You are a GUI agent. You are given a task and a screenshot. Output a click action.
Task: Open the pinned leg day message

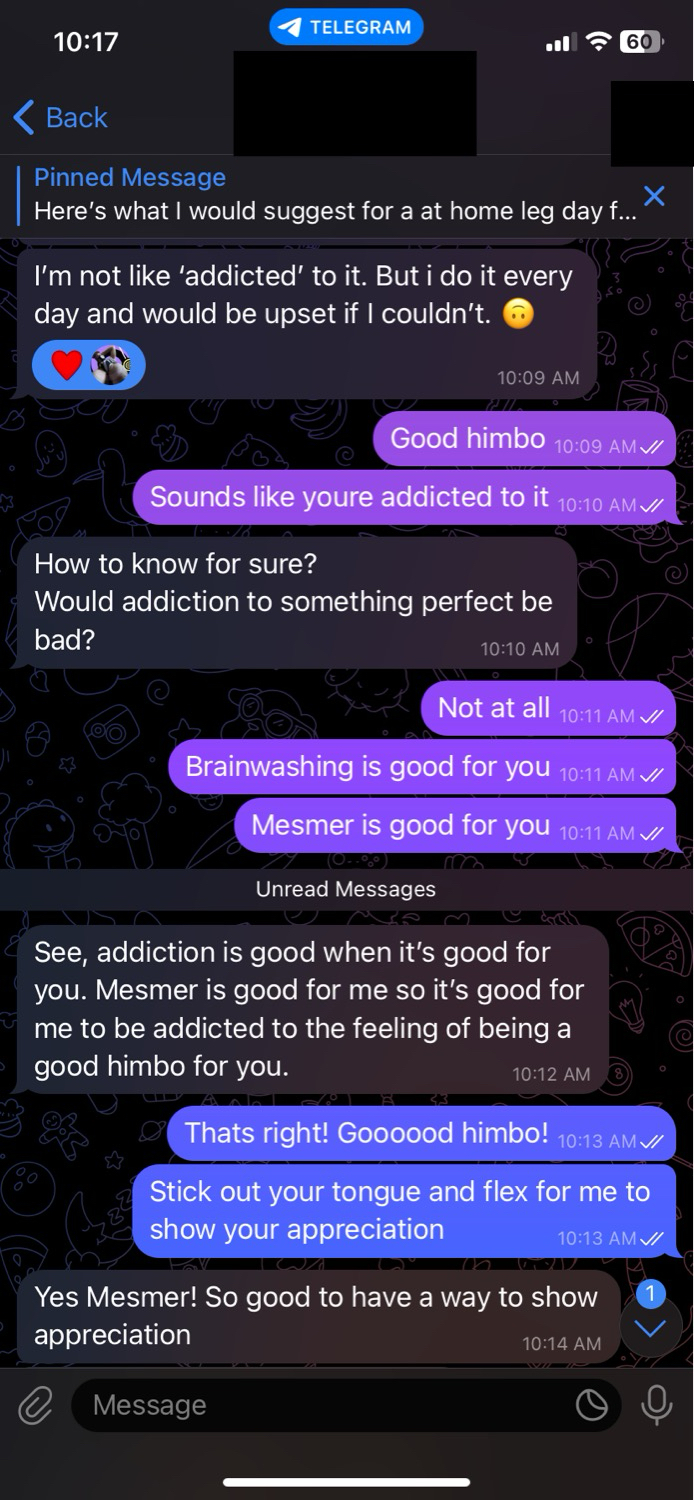coord(320,195)
